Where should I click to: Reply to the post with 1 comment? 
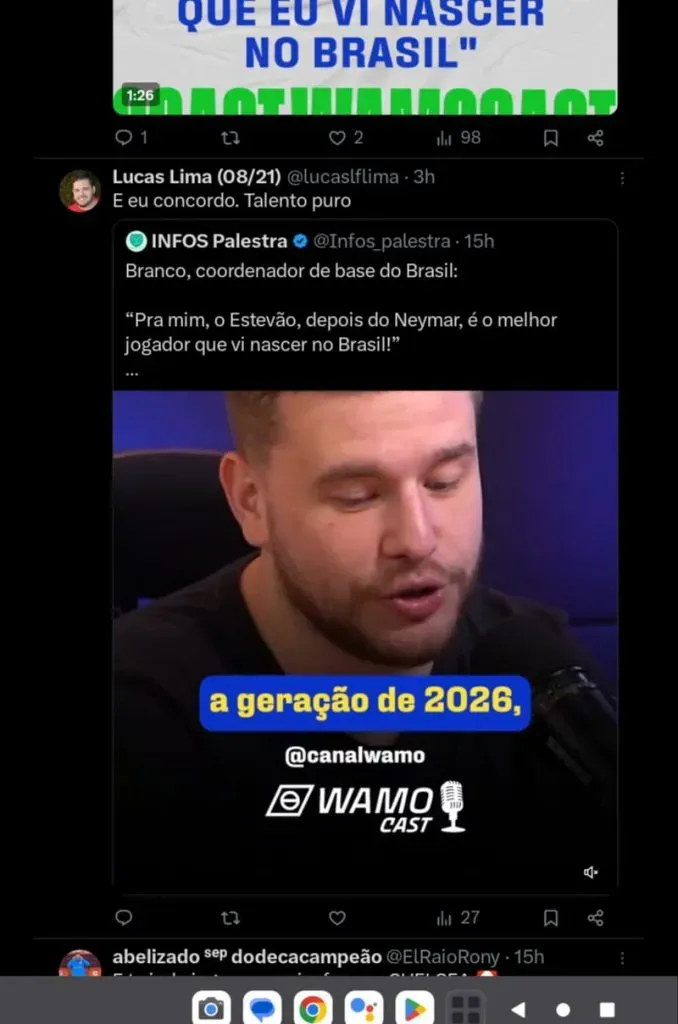[124, 138]
